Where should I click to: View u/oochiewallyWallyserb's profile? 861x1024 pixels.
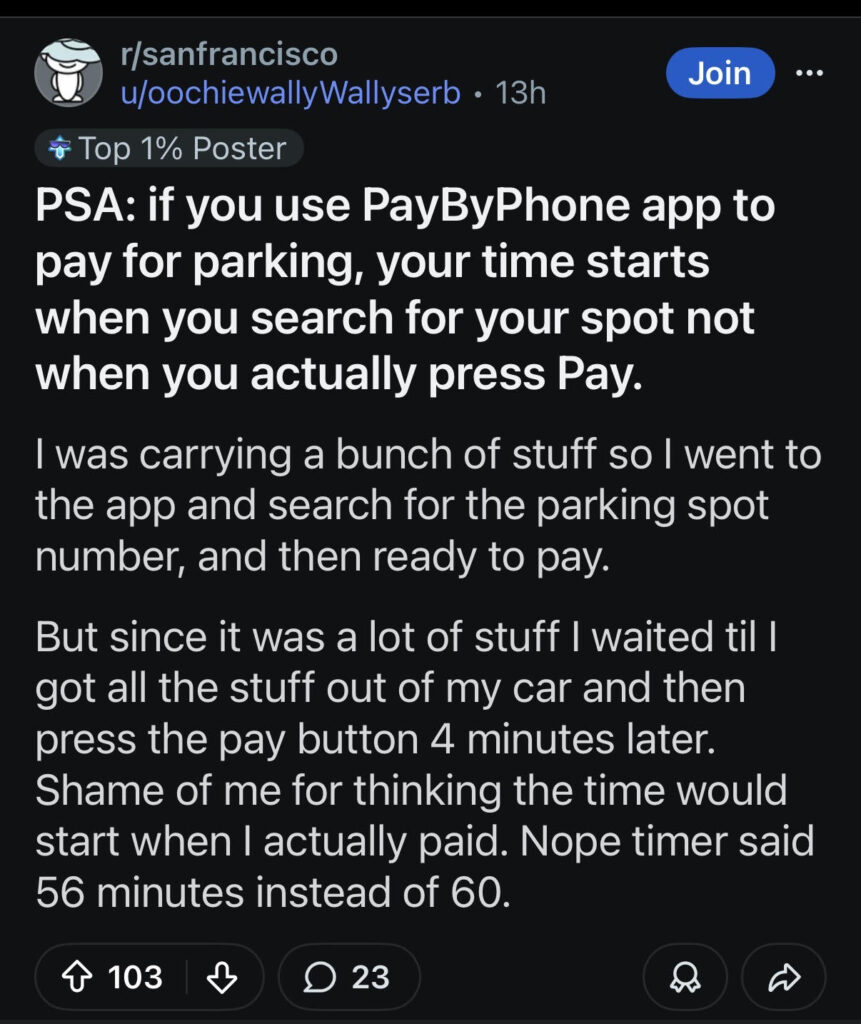[290, 93]
